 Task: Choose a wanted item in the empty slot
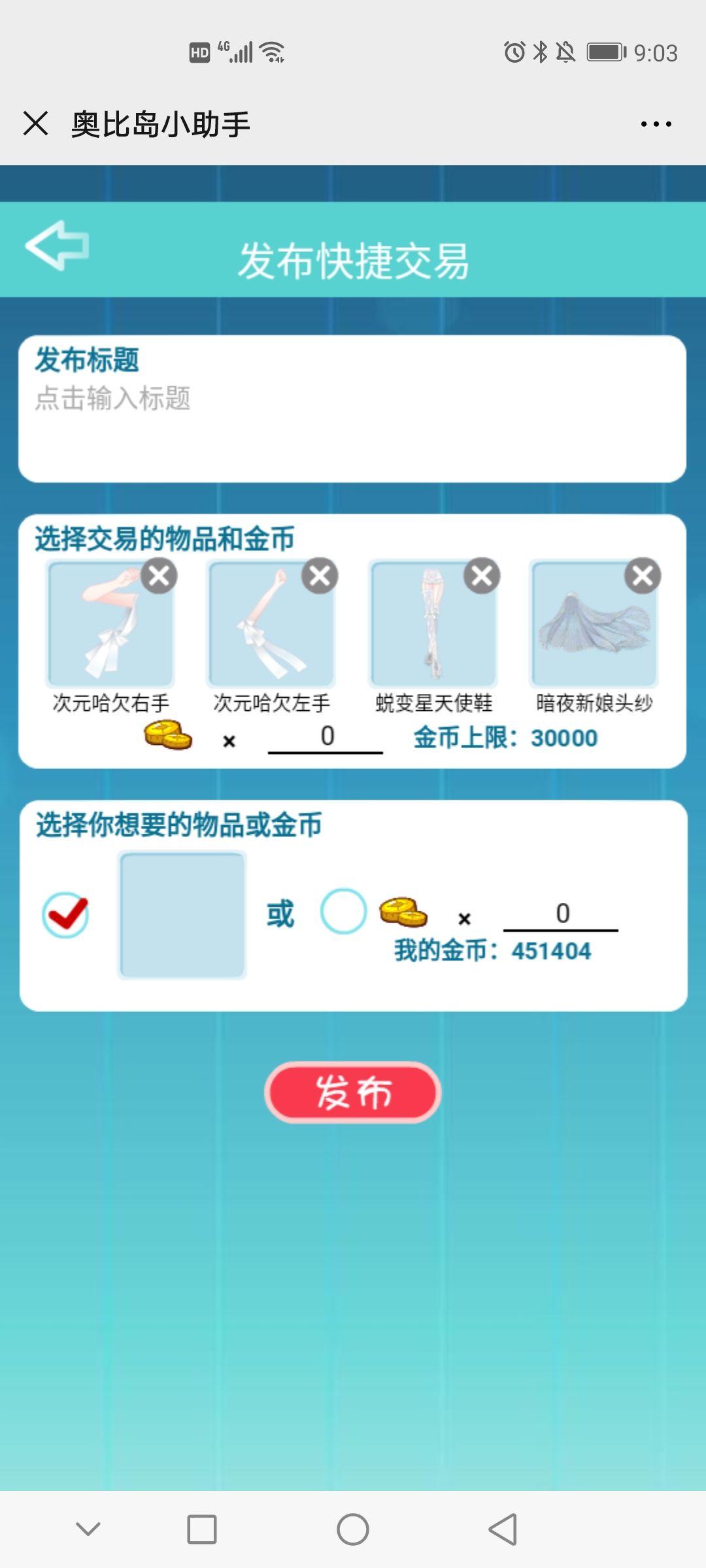182,914
